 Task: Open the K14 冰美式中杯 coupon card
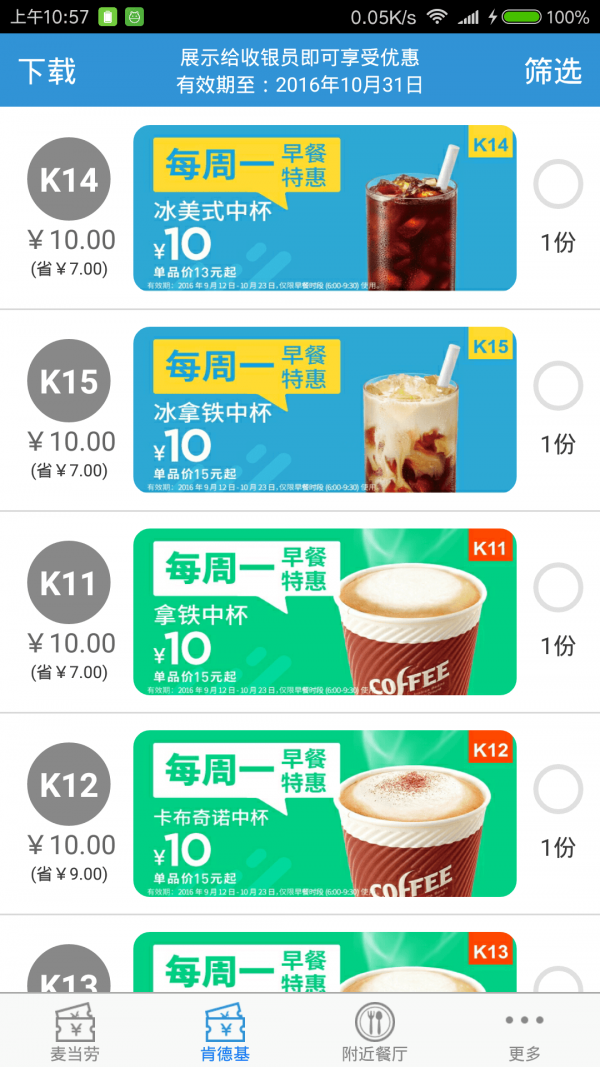[x=325, y=209]
